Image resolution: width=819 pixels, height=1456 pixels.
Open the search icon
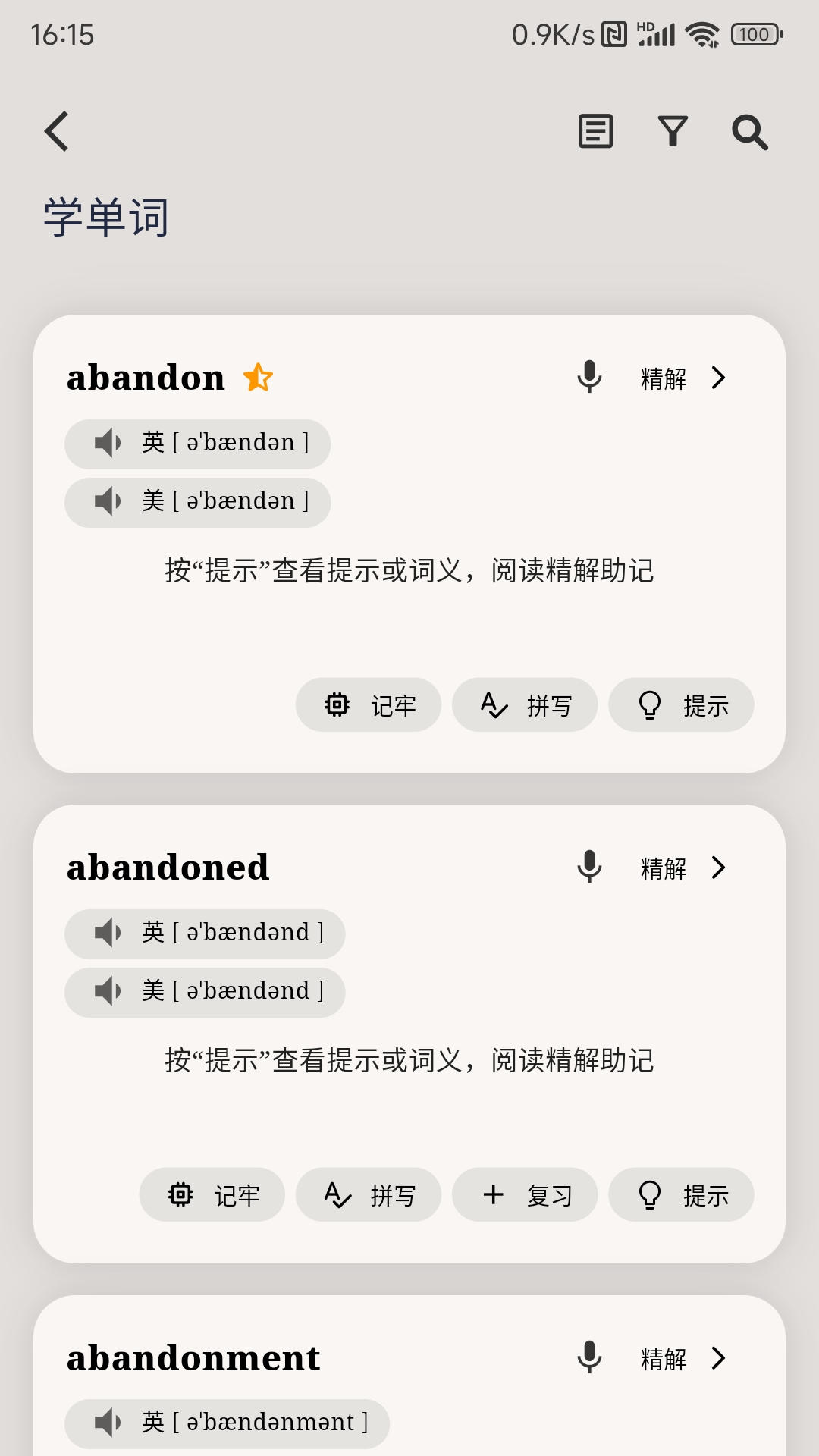(749, 131)
